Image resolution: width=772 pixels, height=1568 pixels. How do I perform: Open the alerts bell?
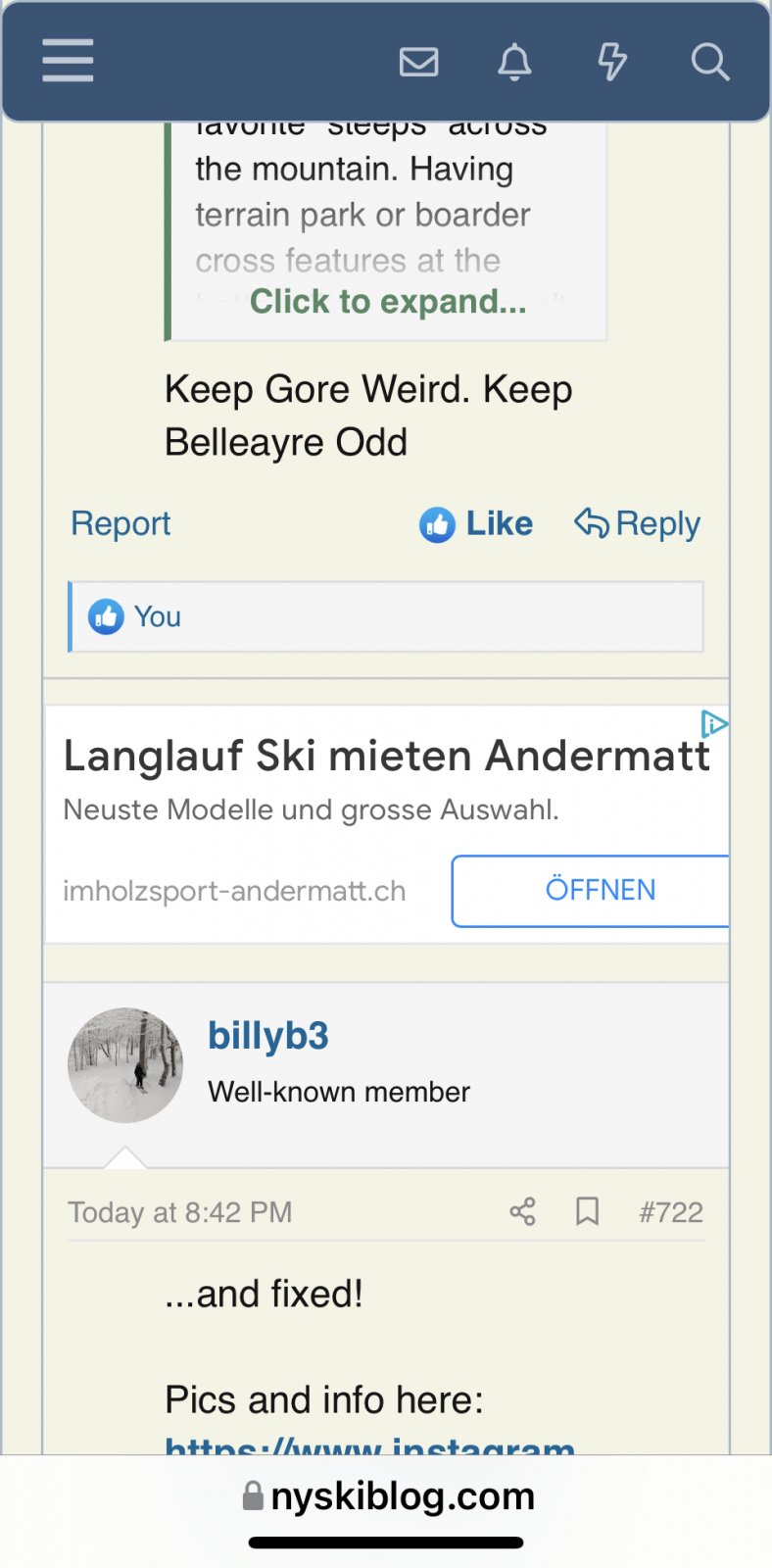(514, 62)
